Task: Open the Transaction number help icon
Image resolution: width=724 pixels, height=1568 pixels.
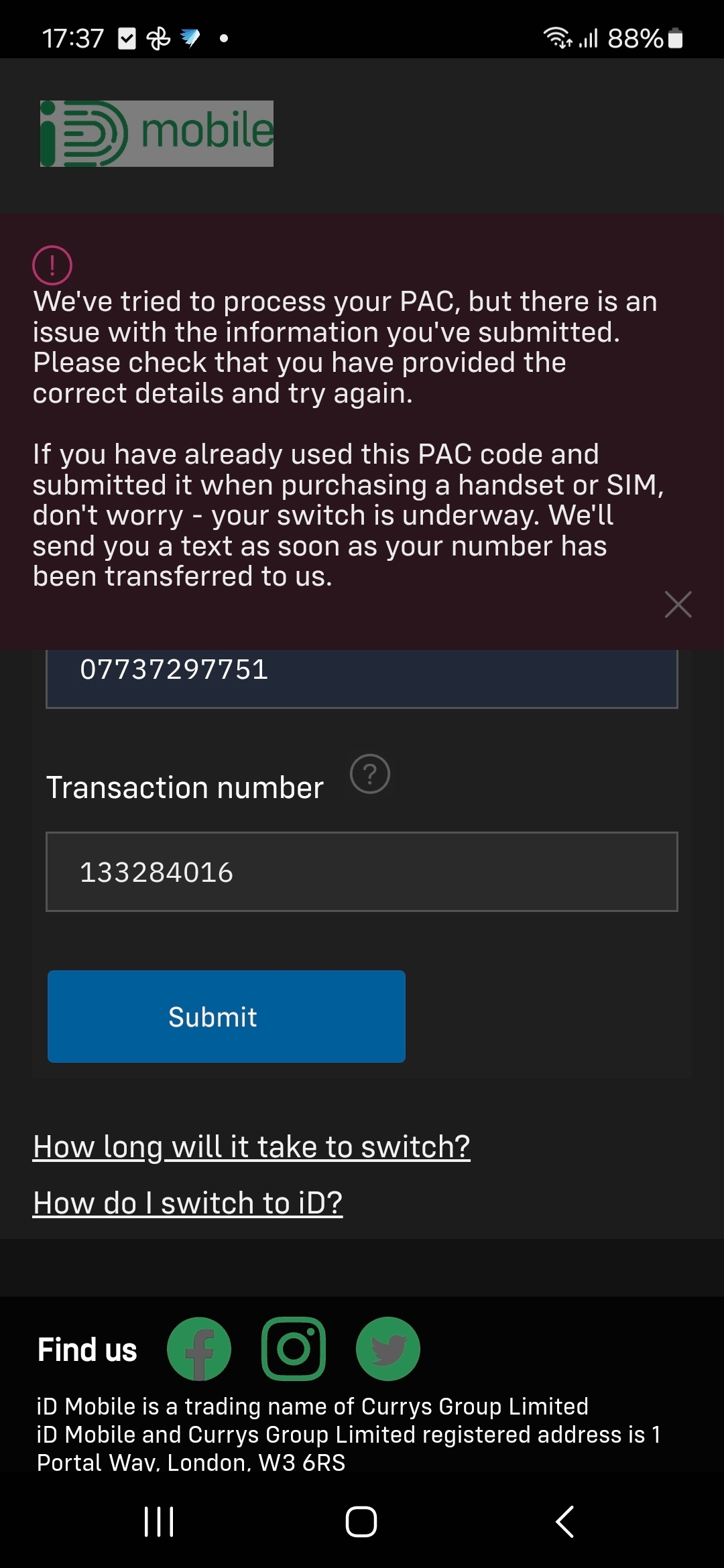Action: click(x=370, y=774)
